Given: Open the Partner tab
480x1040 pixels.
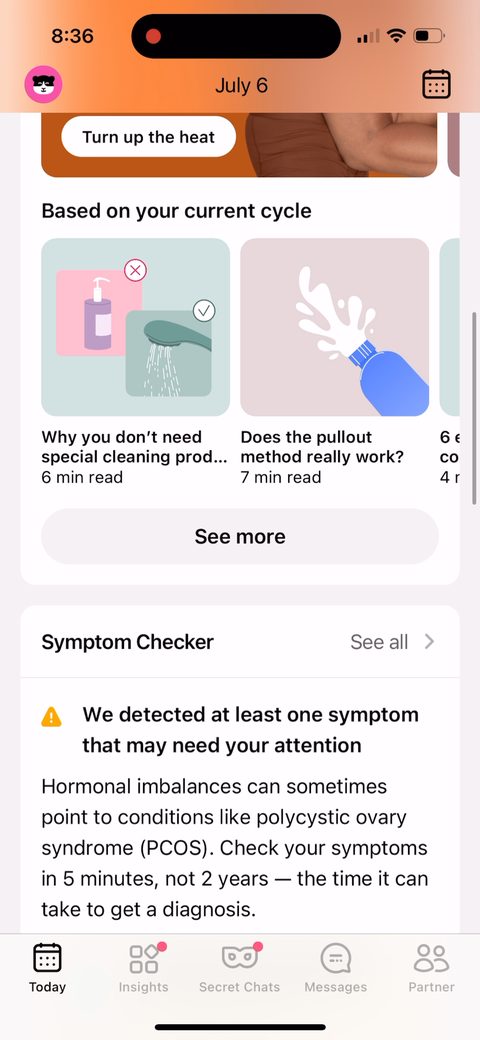Looking at the screenshot, I should (432, 968).
